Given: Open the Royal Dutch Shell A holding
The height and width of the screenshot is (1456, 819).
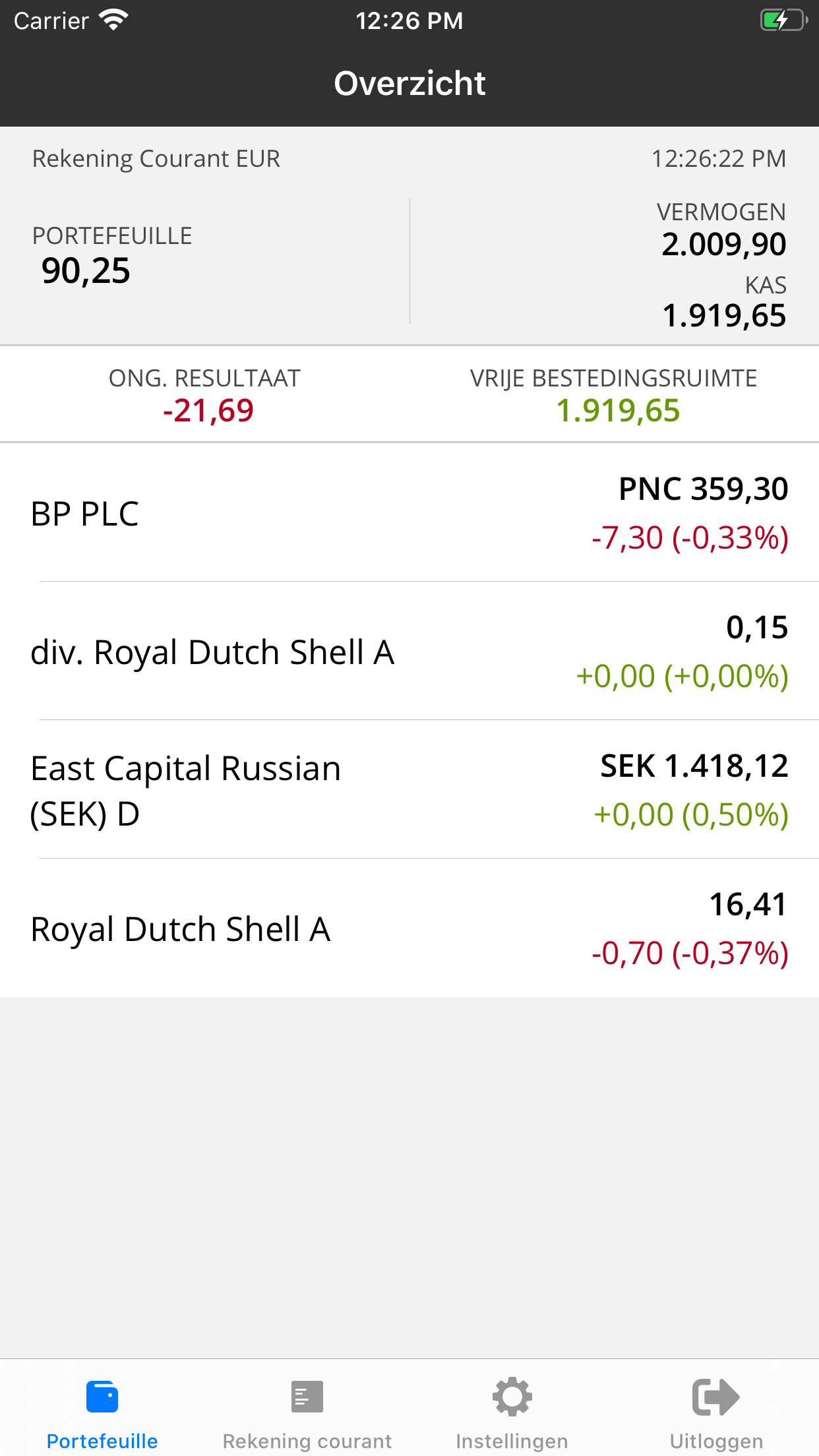Looking at the screenshot, I should [x=409, y=928].
